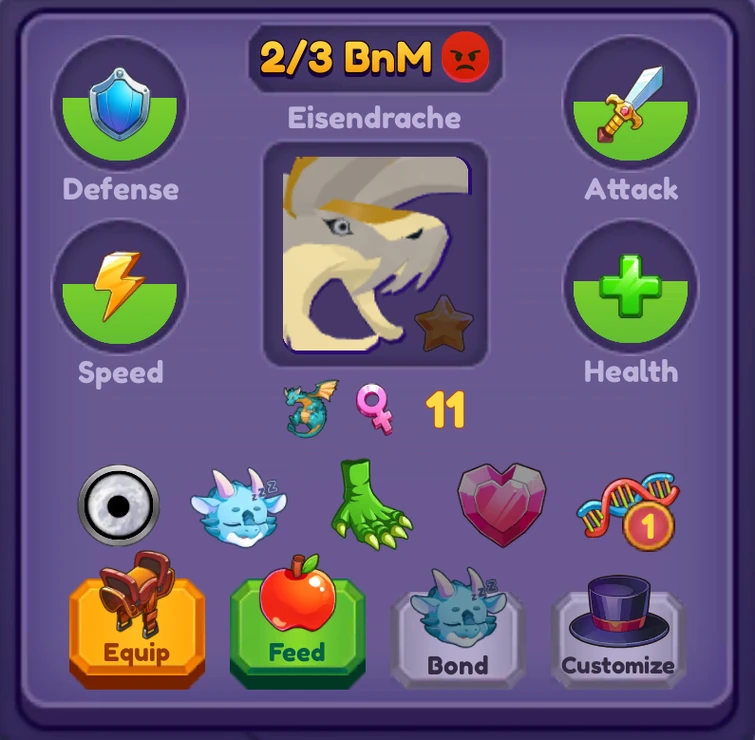755x740 pixels.
Task: Tap the silver eye icon
Action: (119, 505)
